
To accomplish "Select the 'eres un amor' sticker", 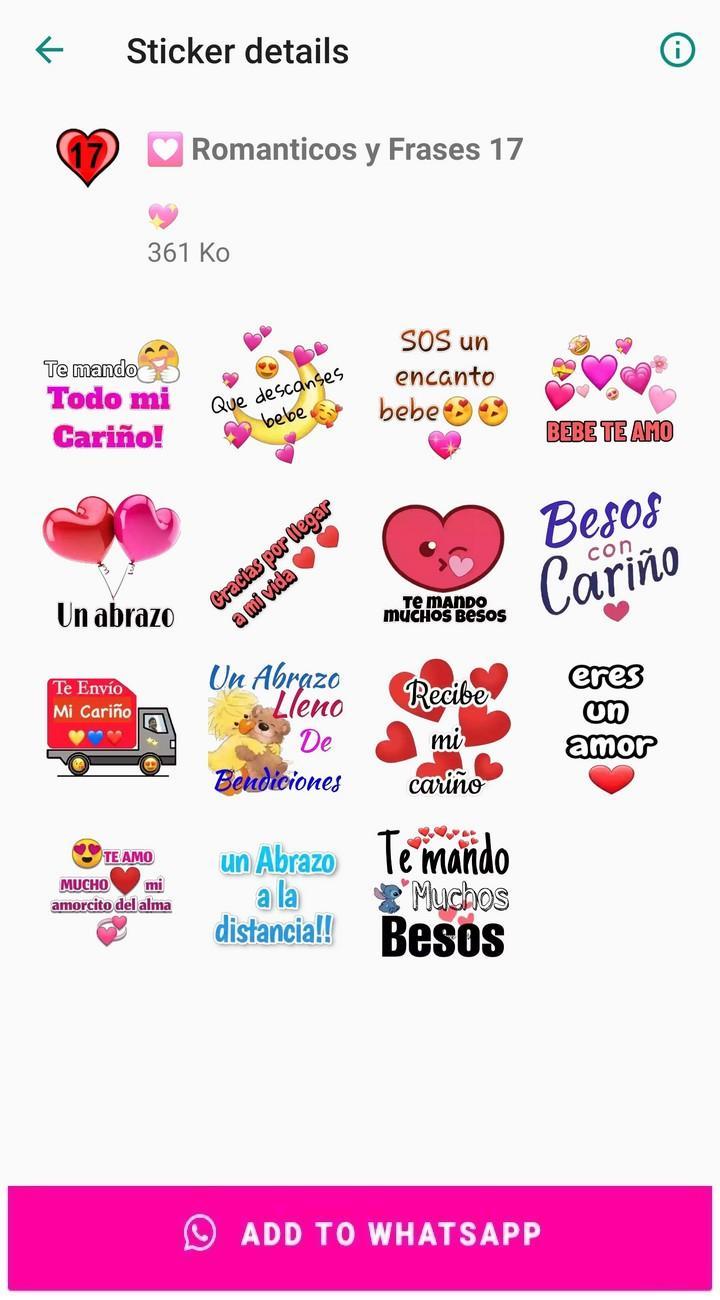I will (x=611, y=728).
